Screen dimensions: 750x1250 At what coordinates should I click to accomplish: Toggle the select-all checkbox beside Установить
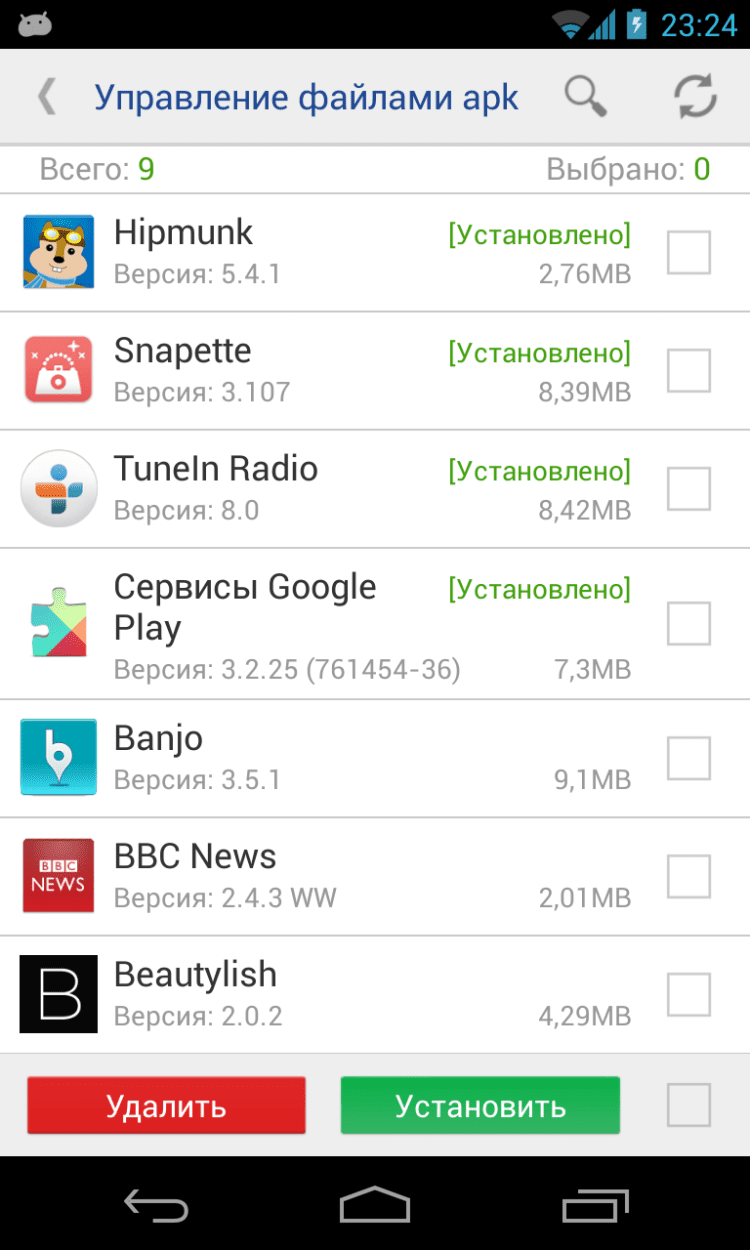click(688, 1106)
